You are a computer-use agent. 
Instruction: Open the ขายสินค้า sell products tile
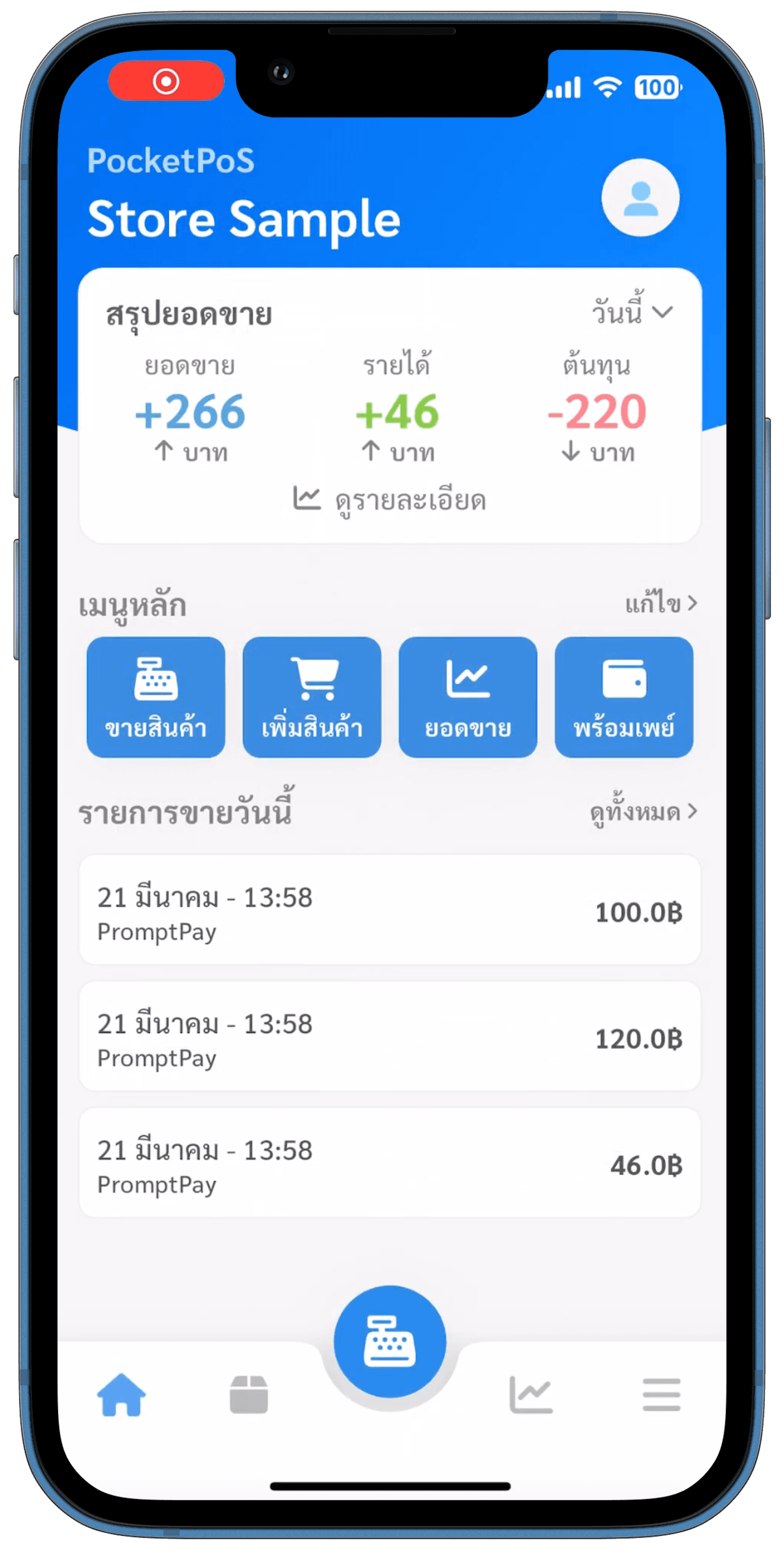tap(156, 697)
